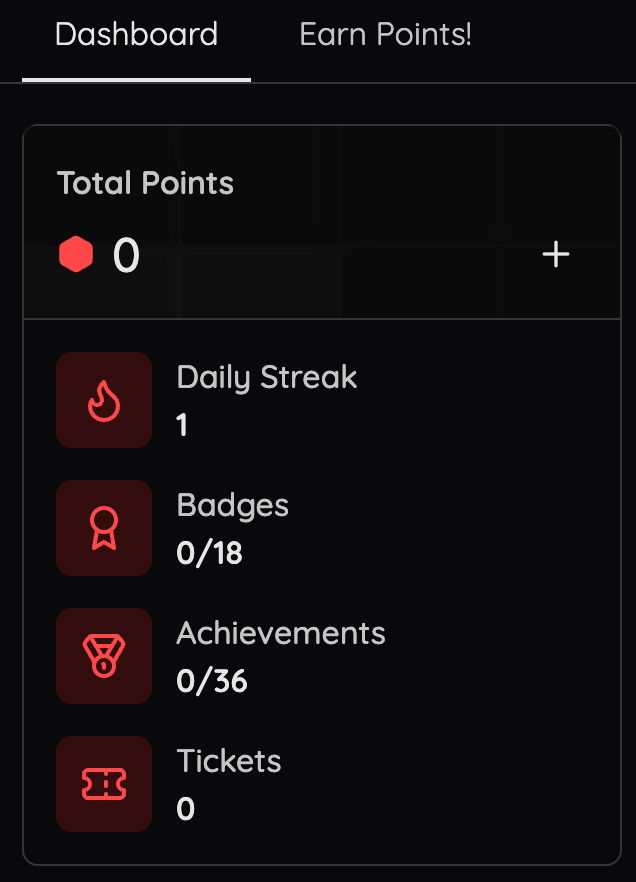Select the Dashboard tab
This screenshot has width=636, height=882.
click(136, 36)
